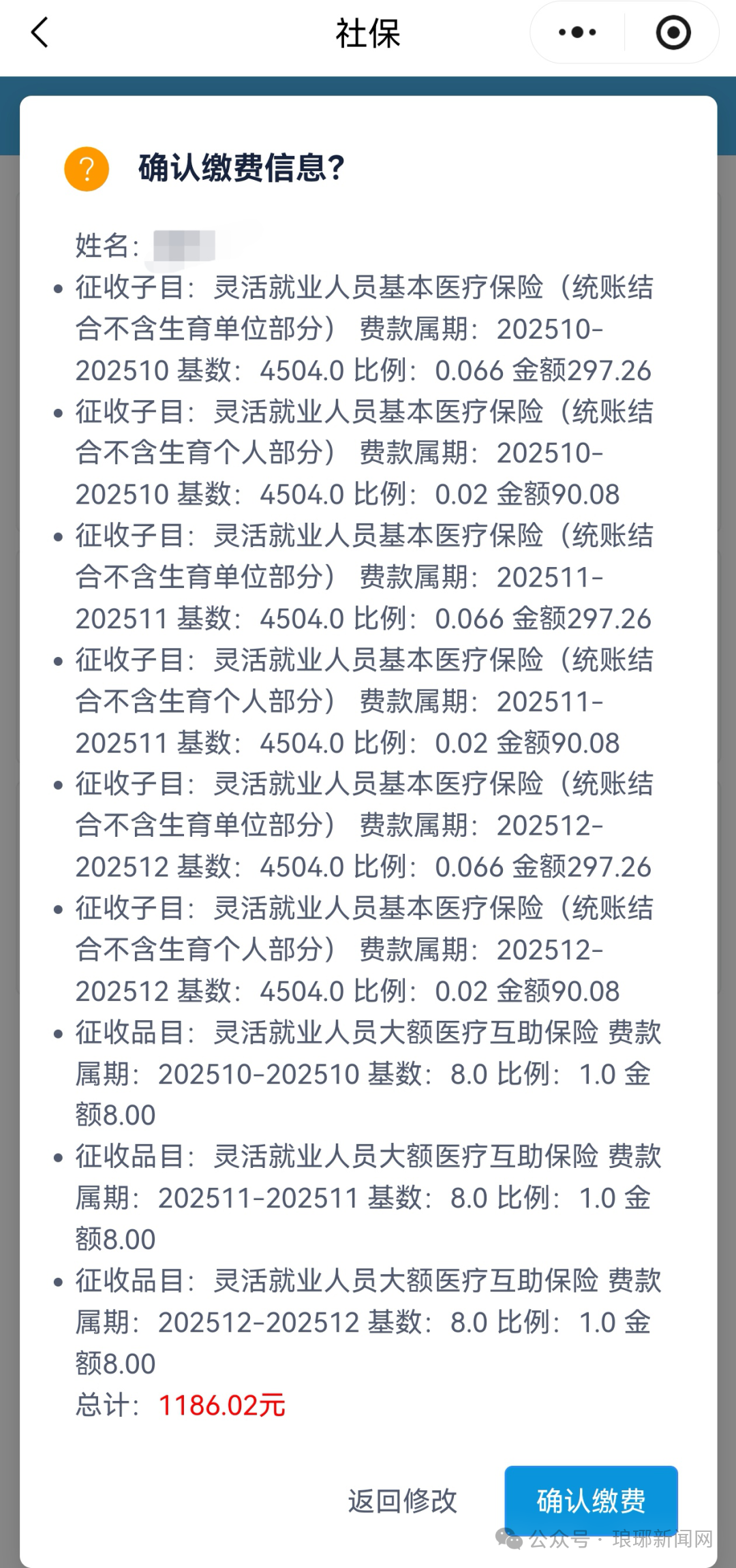Select the 社保 title in the header
This screenshot has height=1568, width=736.
point(366,32)
